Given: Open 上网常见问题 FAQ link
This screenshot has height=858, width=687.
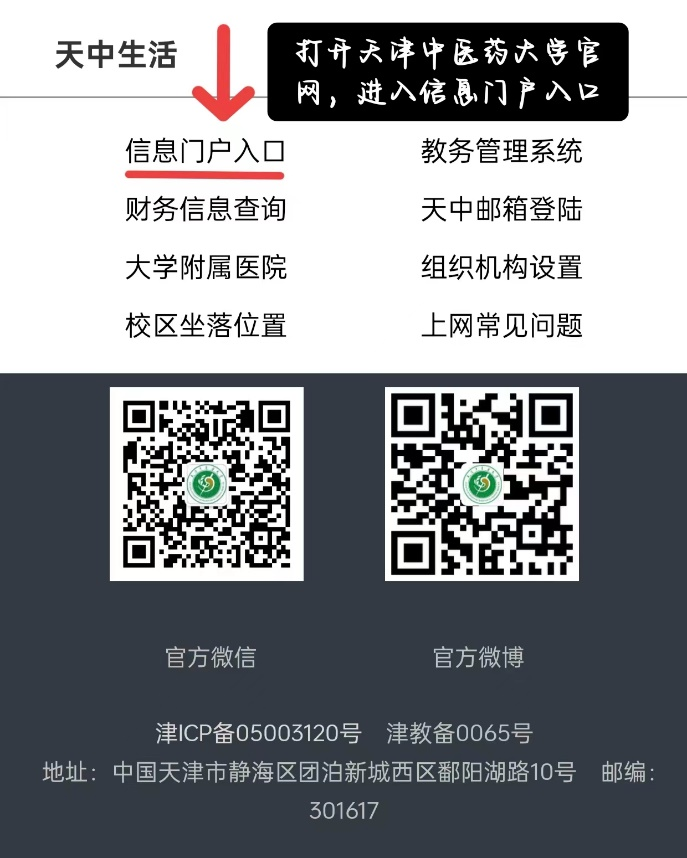Looking at the screenshot, I should click(501, 325).
